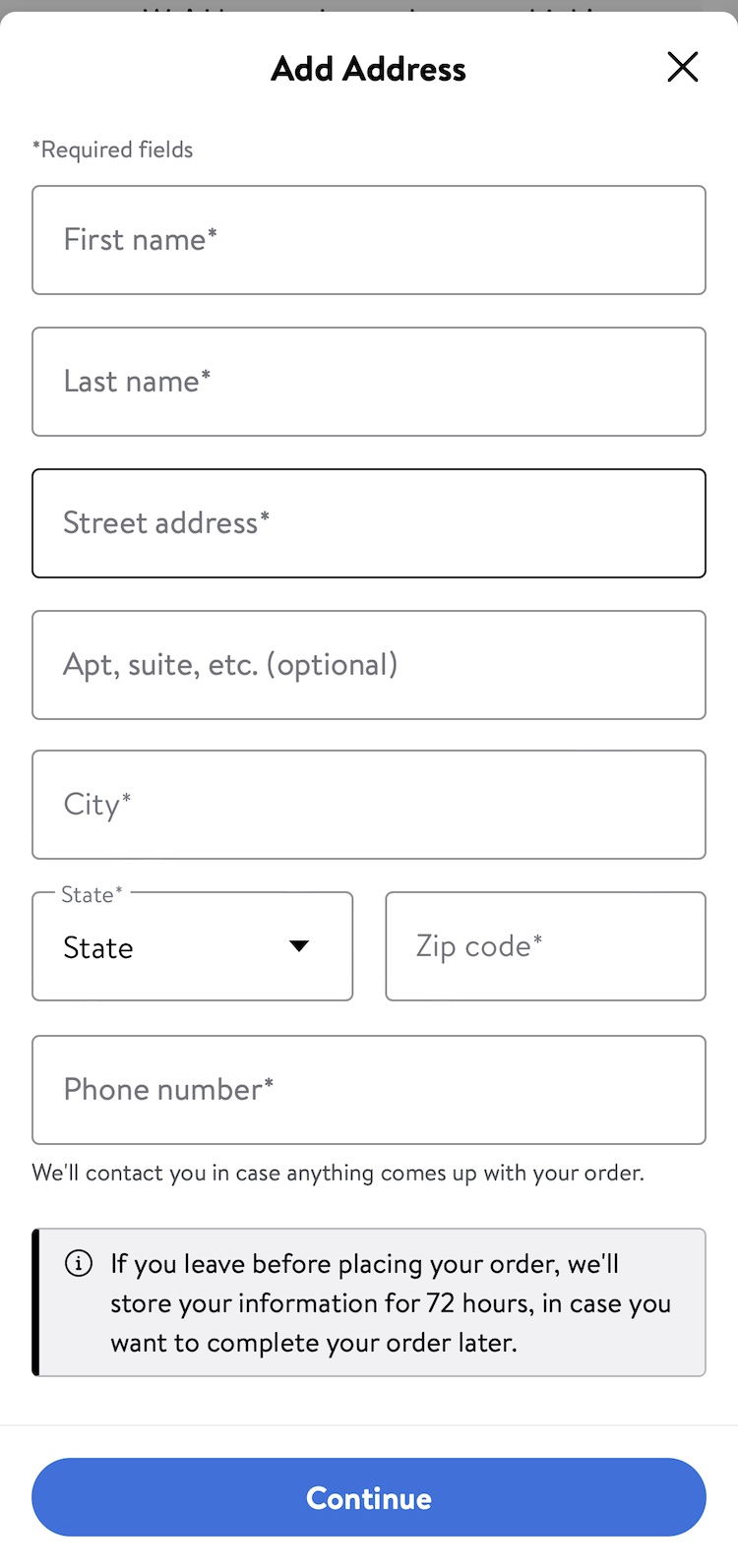The height and width of the screenshot is (1568, 738).
Task: Expand the State selection list
Action: 192,945
